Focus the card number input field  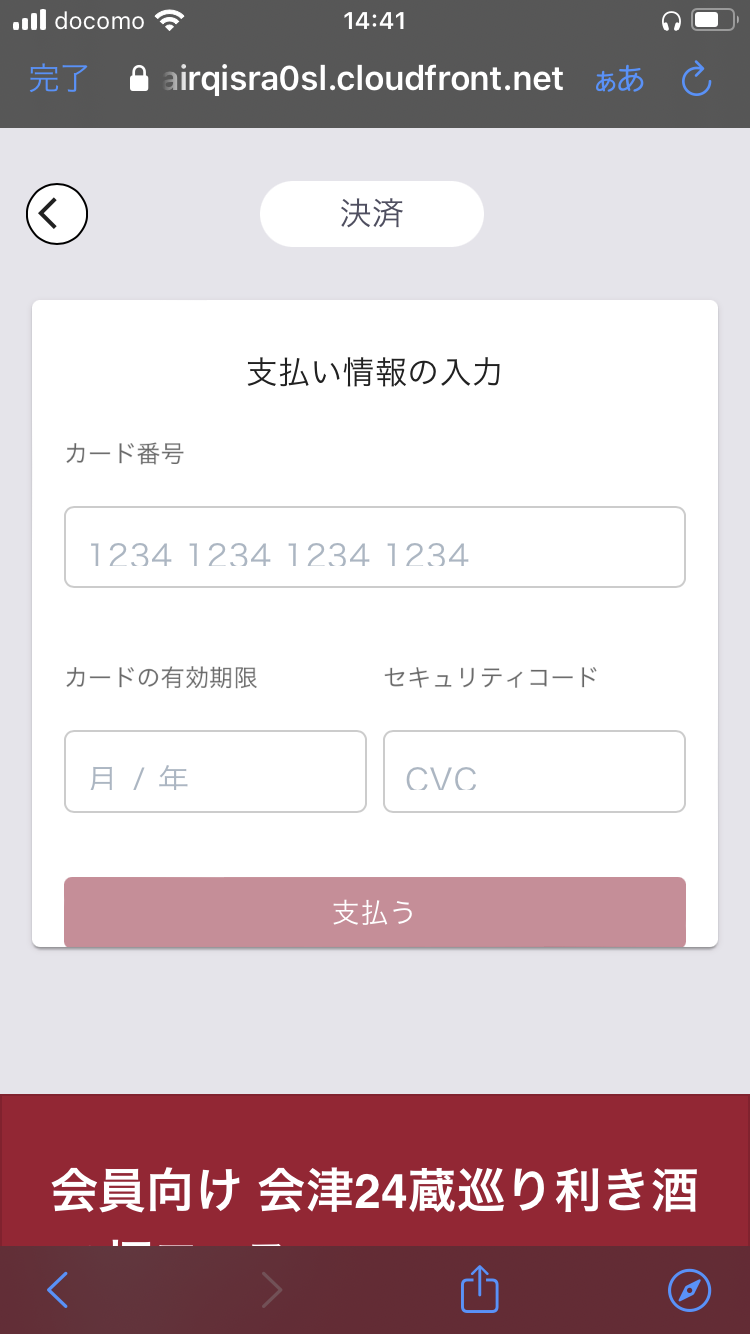click(374, 547)
